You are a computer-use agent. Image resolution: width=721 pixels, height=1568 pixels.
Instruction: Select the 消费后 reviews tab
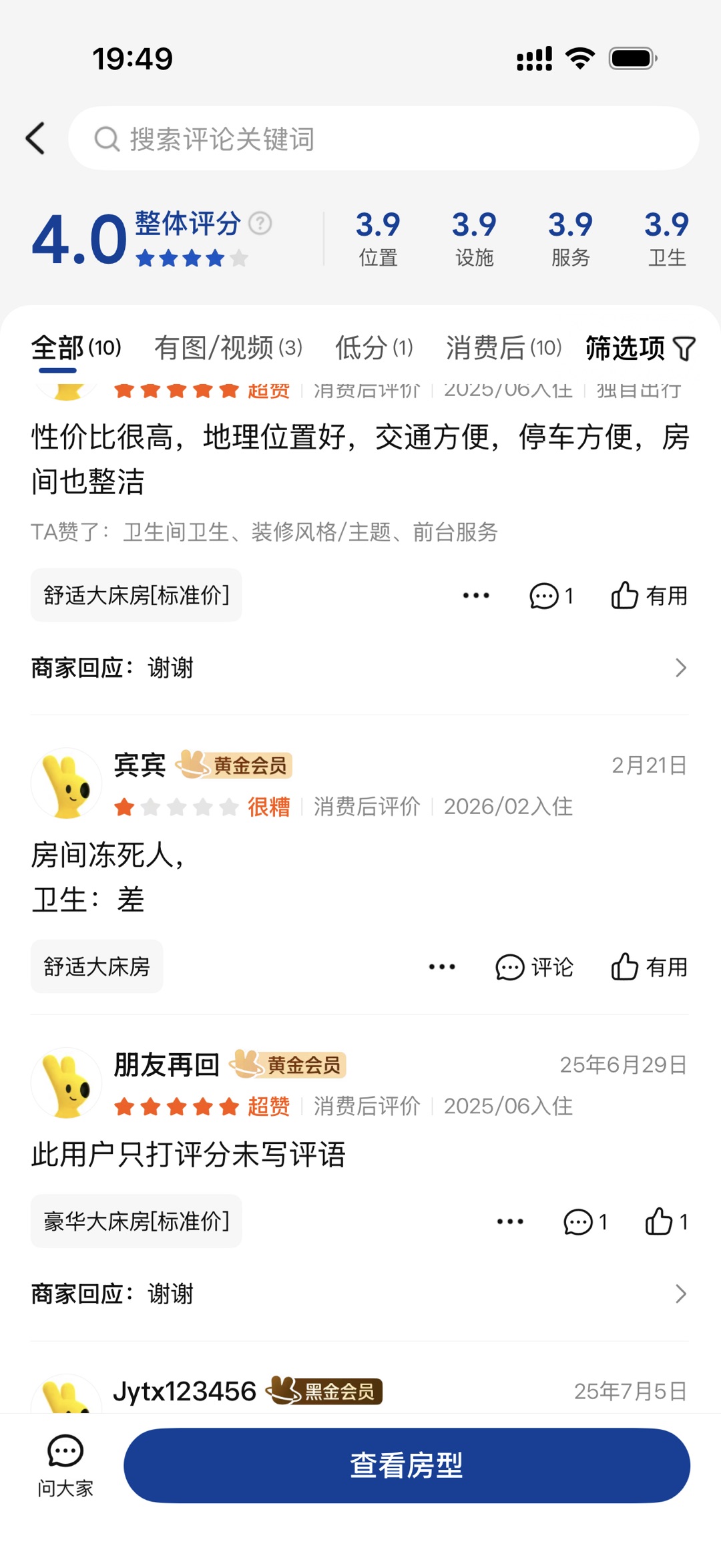pos(503,348)
